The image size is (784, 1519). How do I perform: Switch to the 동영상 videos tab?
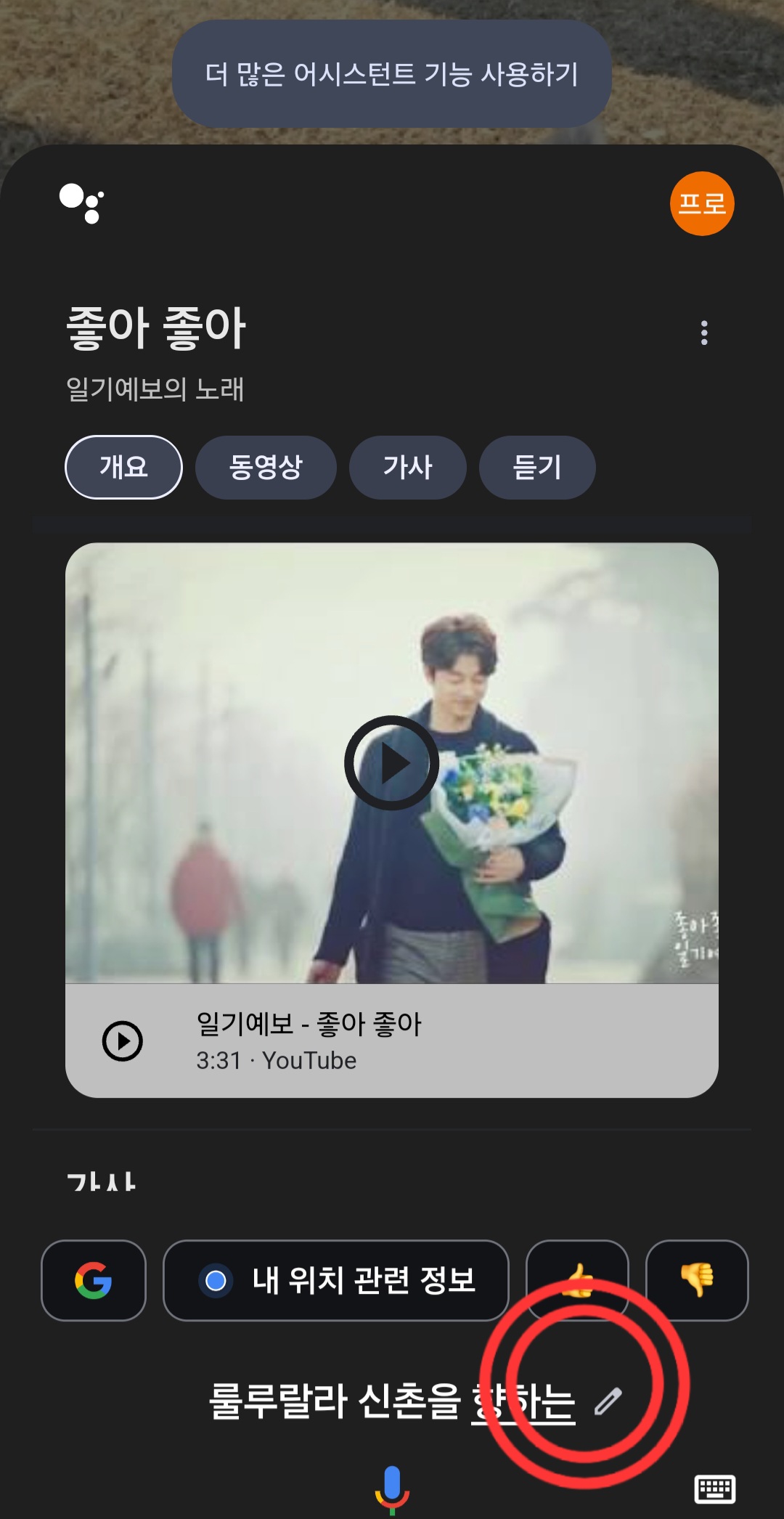266,468
